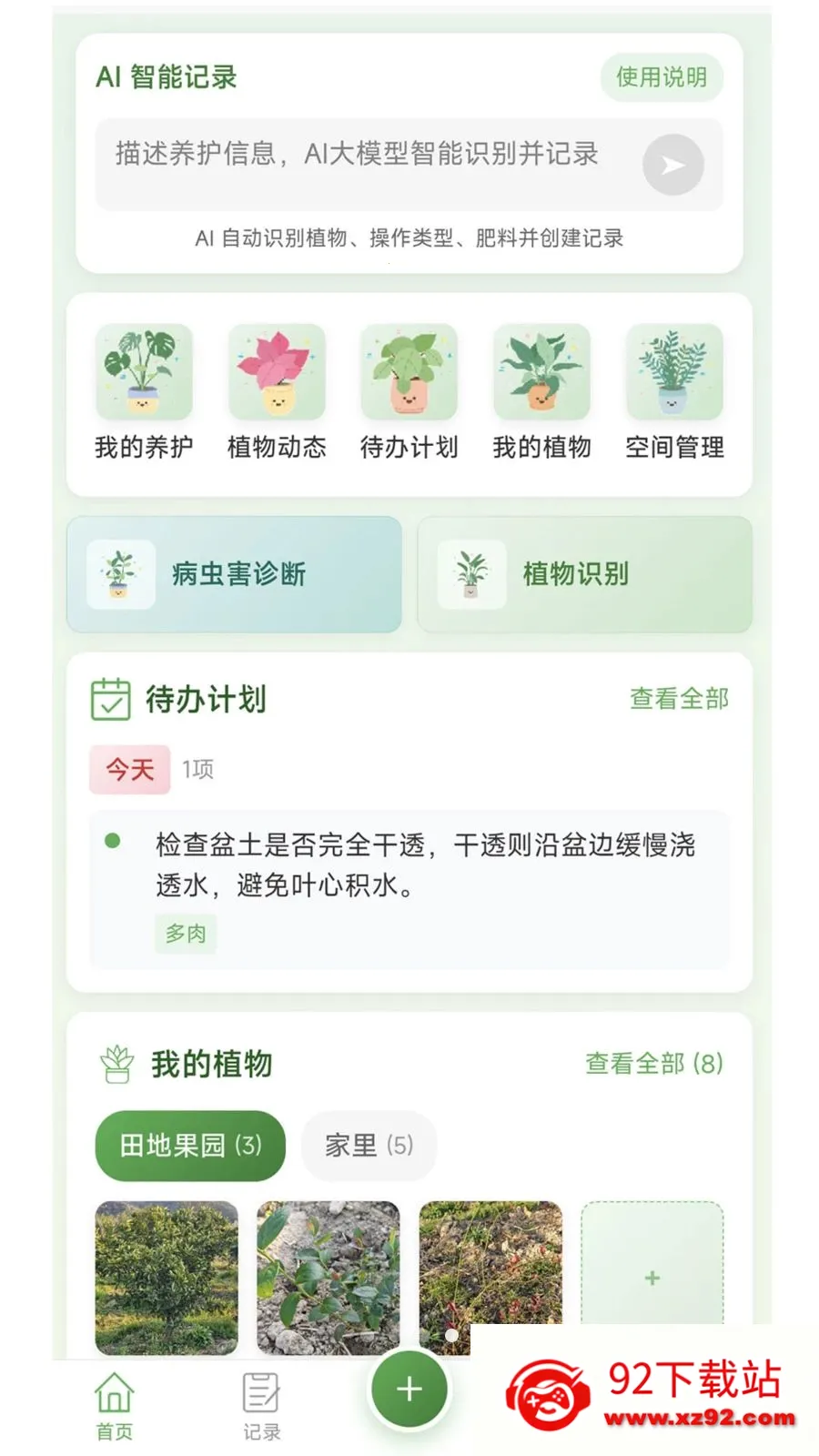This screenshot has height=1456, width=819.
Task: Open 空间管理 shortcut
Action: (674, 392)
